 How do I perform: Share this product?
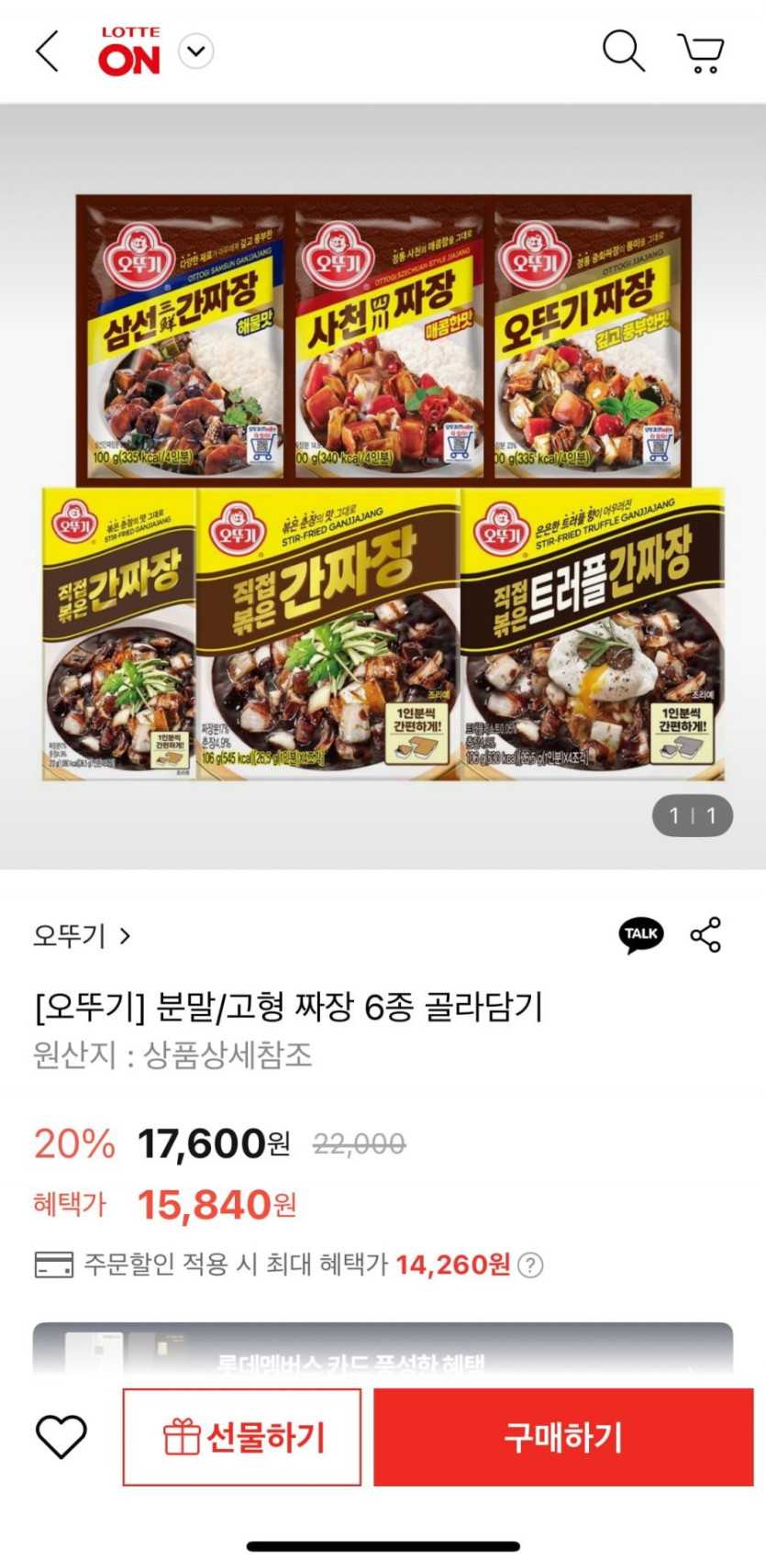click(x=705, y=934)
